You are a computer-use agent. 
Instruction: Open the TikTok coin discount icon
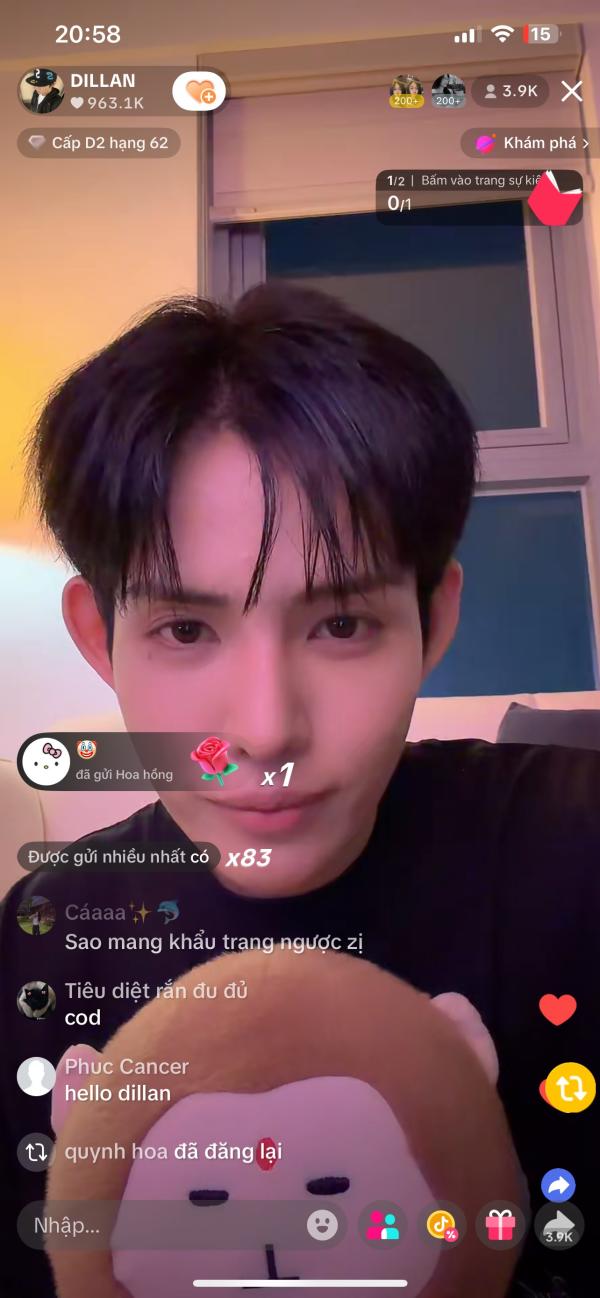(x=441, y=1225)
